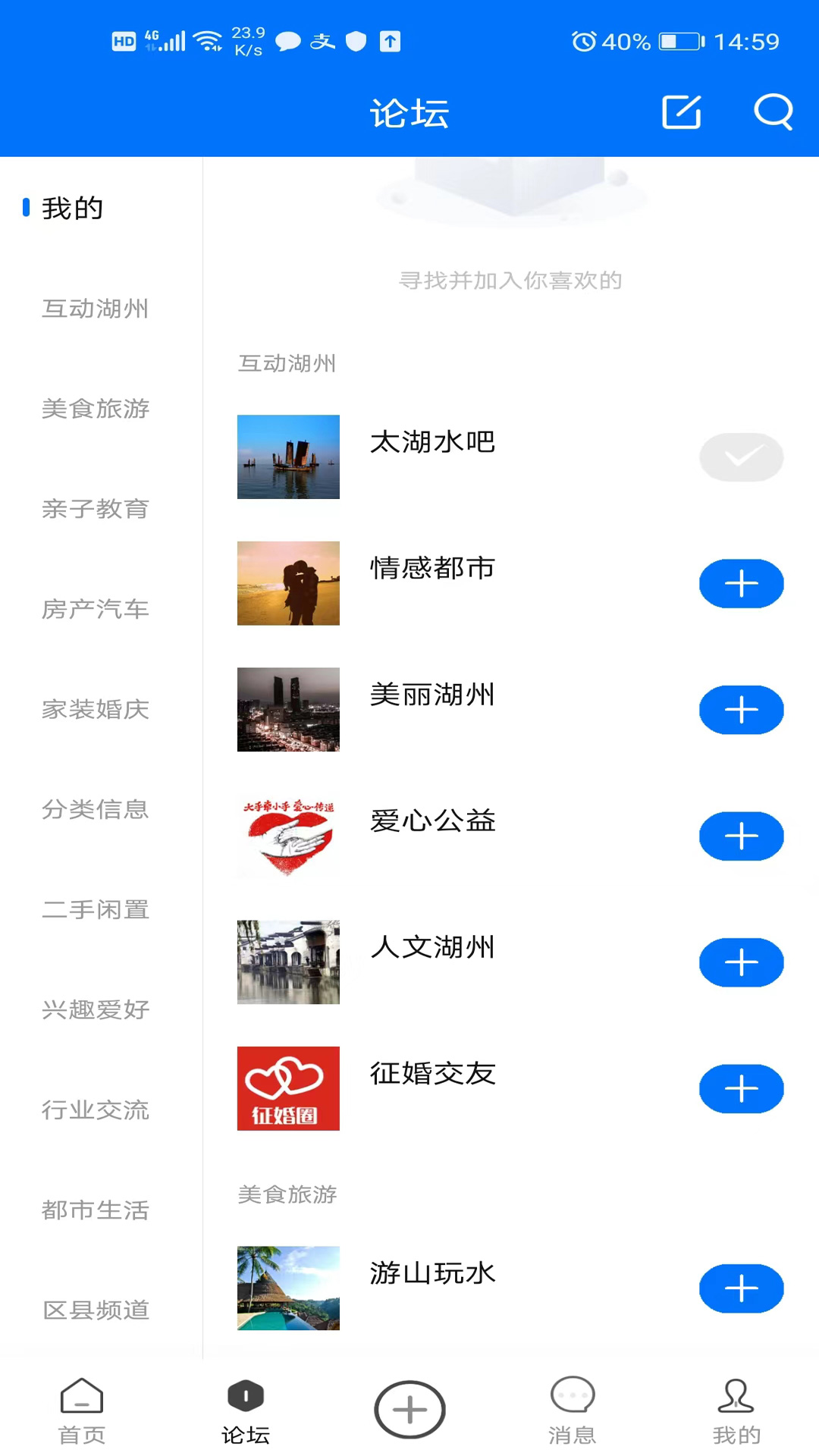Open the 人文湖州 forum thumbnail
Viewport: 819px width, 1456px height.
point(288,962)
